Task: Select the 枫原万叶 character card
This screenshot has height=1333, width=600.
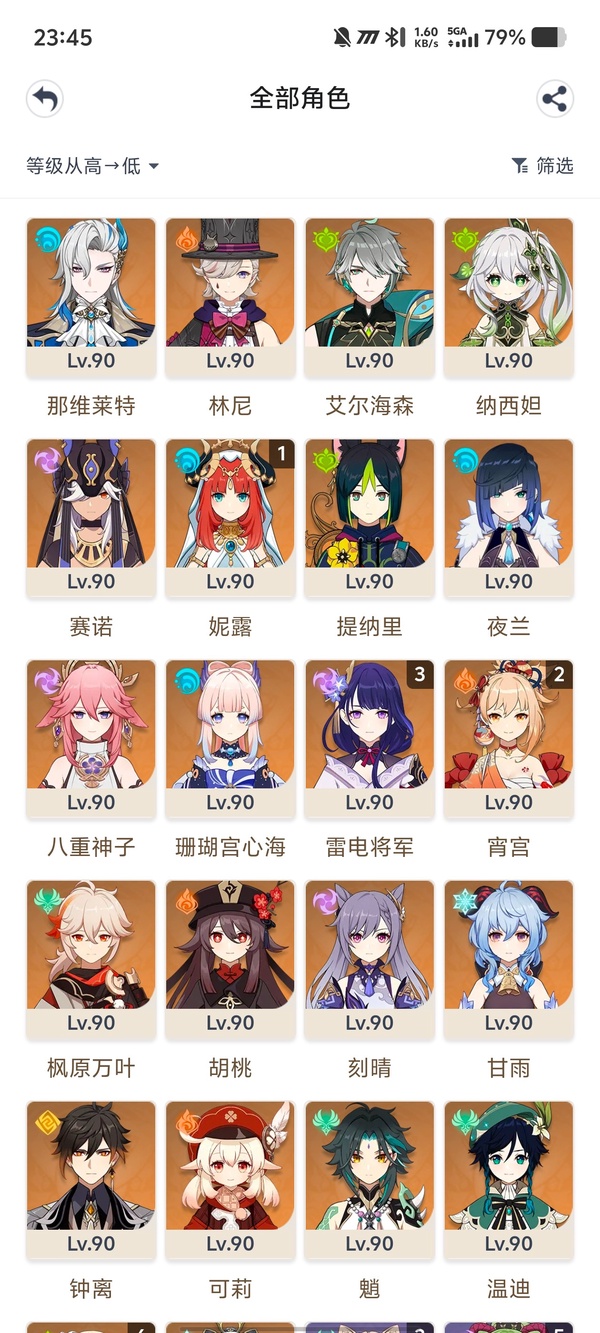Action: pos(91,960)
